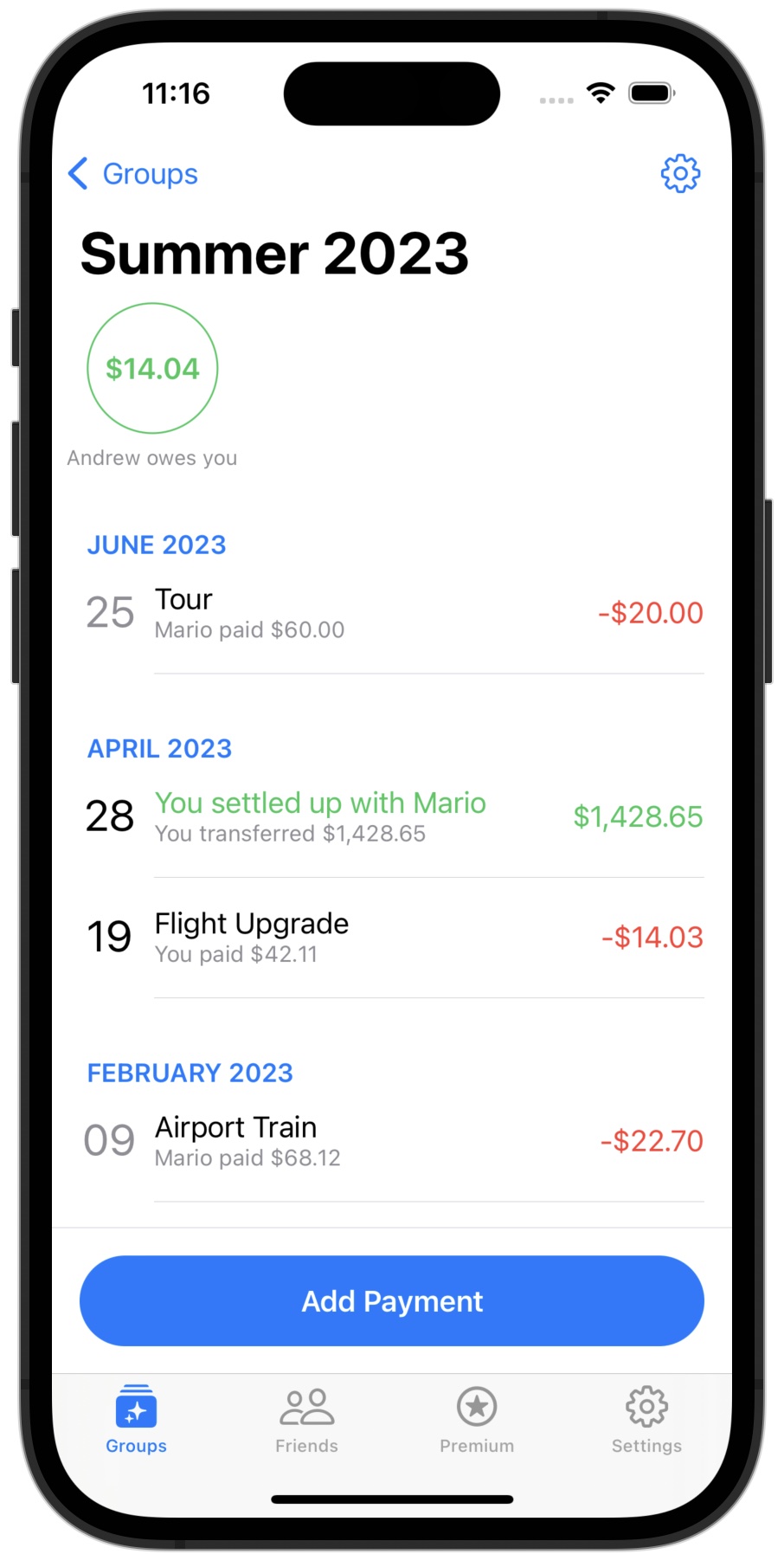Tap the settled up with Mario entry
784x1554 pixels.
[389, 816]
